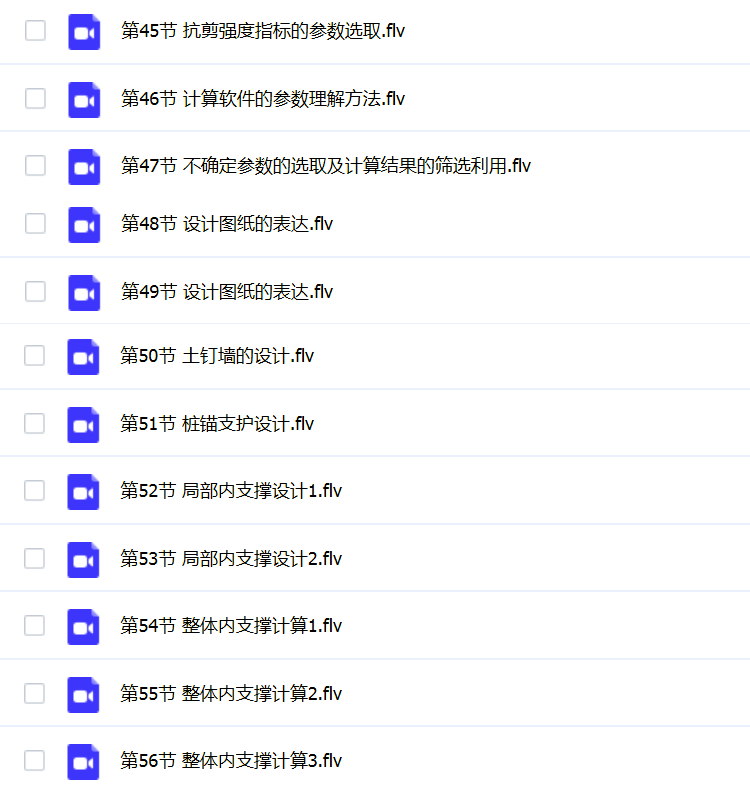Open 第50节 土钉墙的设计.flv
The height and width of the screenshot is (785, 750).
(217, 356)
